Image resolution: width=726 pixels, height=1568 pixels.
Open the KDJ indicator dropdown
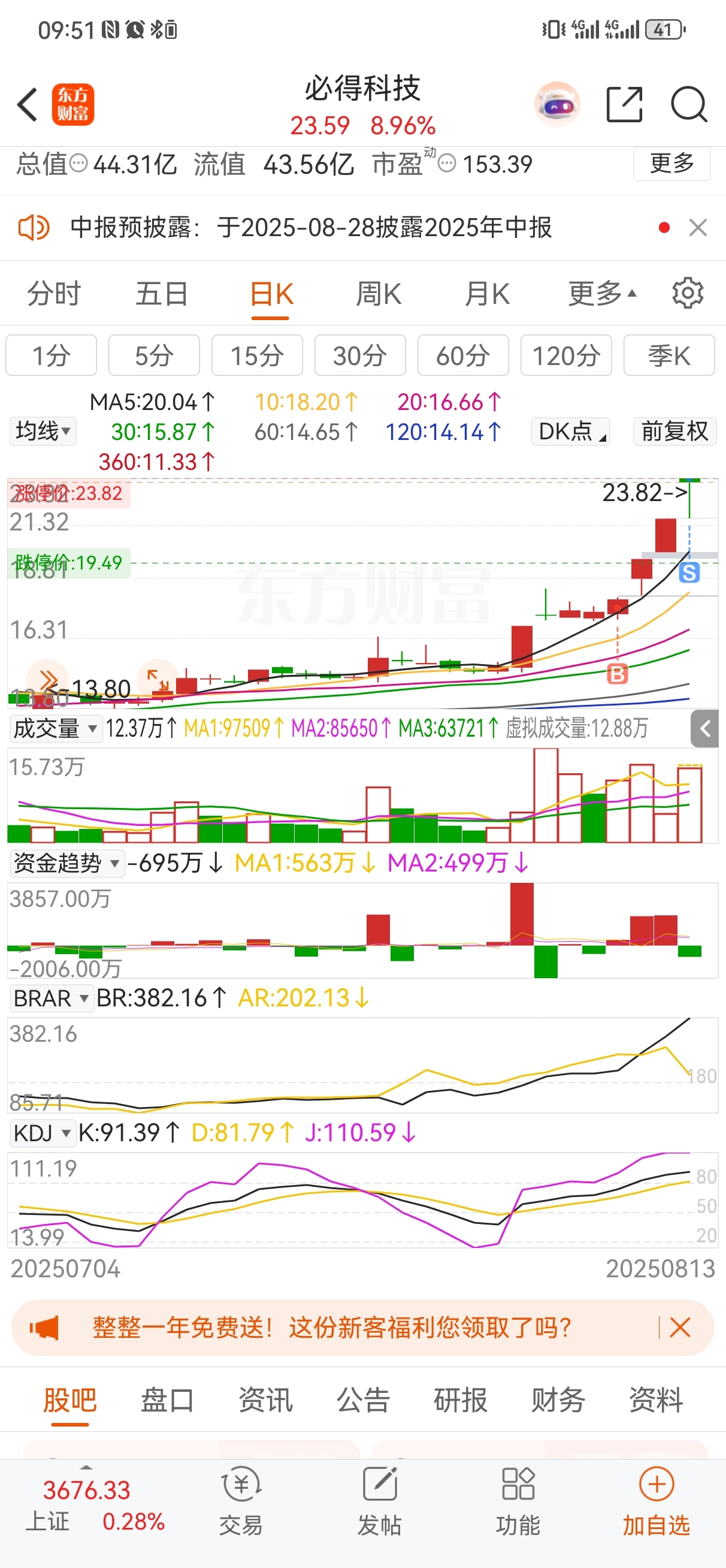coord(42,1133)
